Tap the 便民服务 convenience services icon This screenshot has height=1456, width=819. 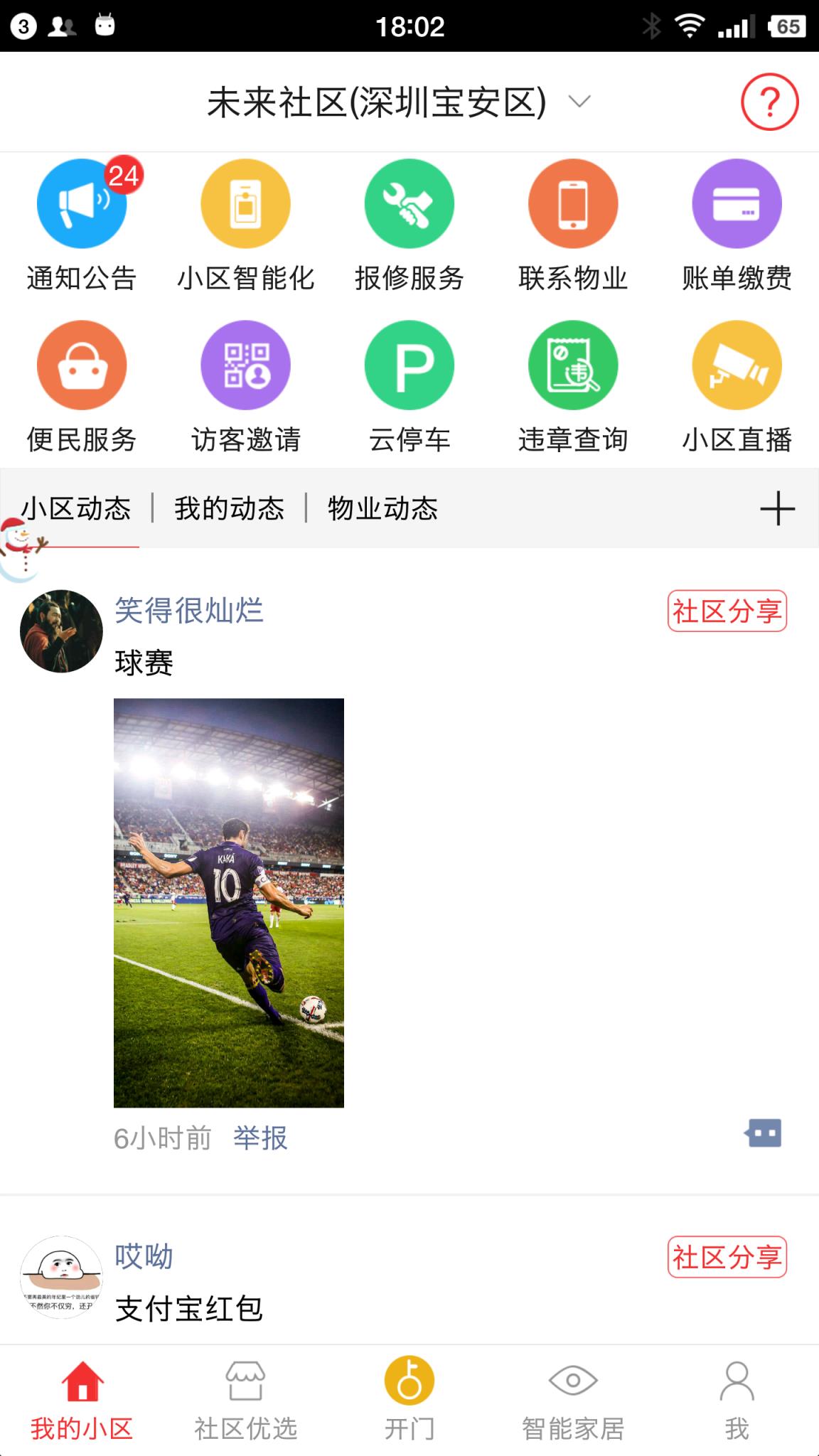(81, 365)
